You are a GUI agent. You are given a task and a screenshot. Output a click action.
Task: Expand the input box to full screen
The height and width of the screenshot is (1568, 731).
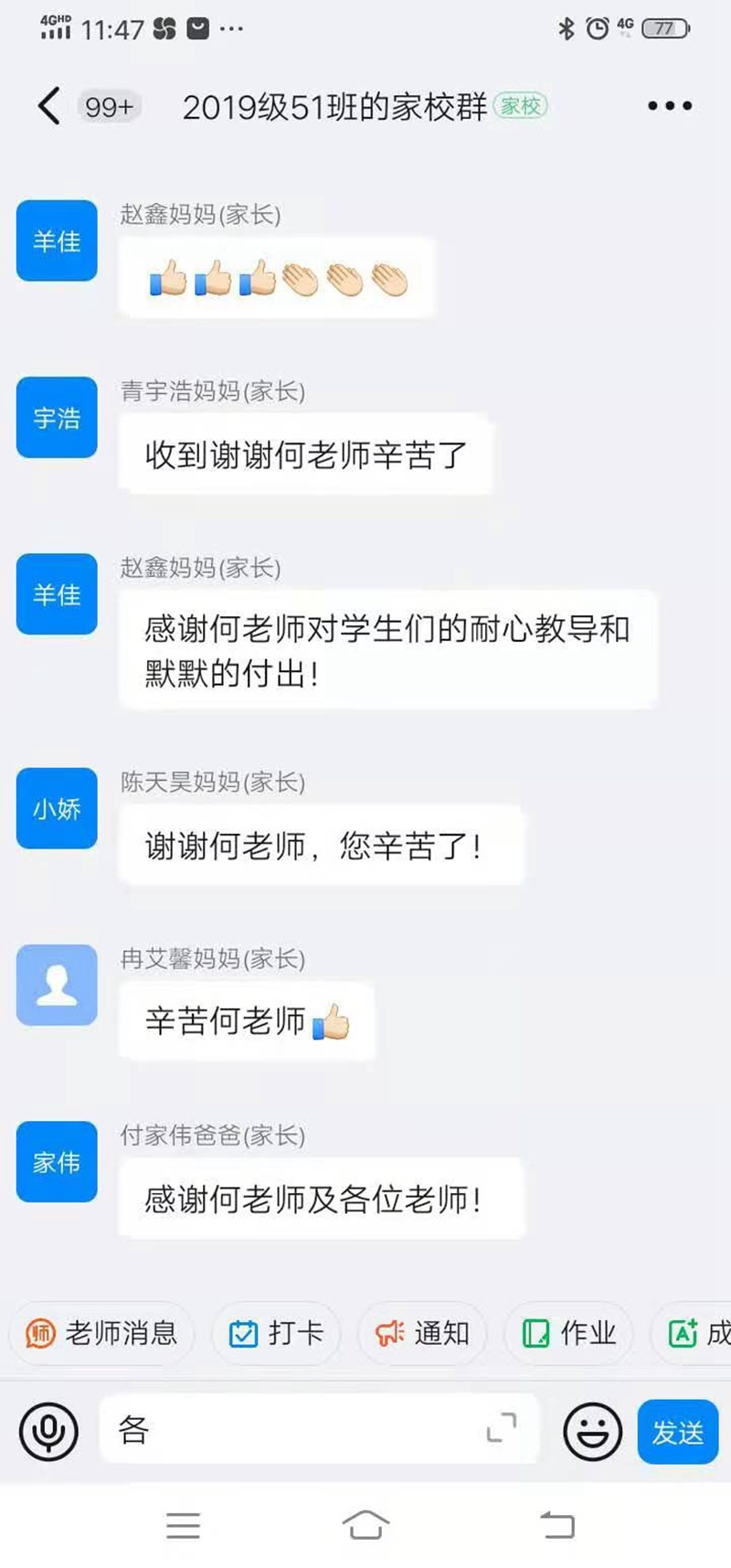pyautogui.click(x=502, y=1427)
